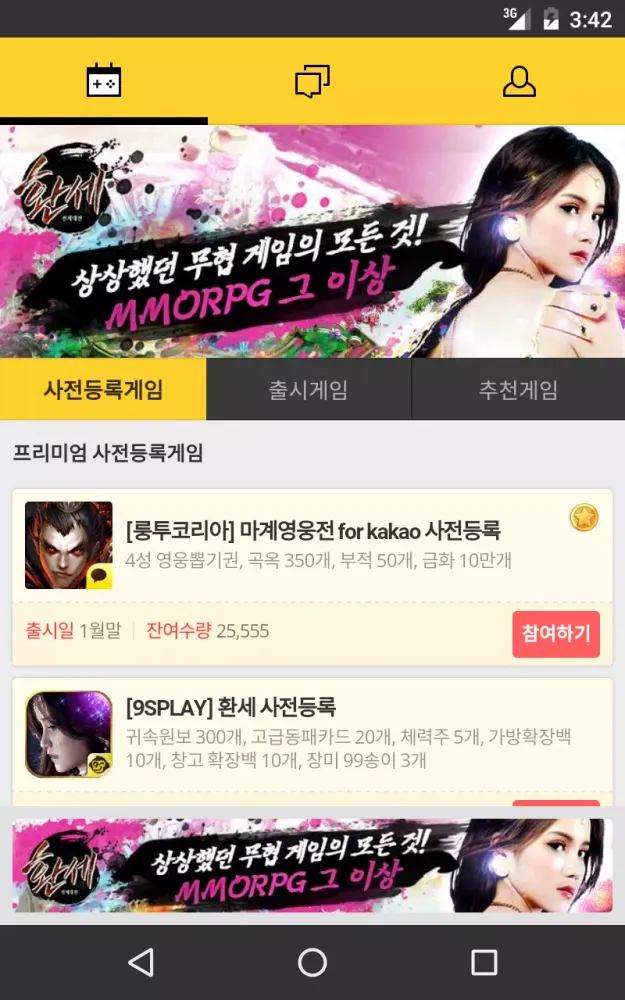The image size is (625, 1000).
Task: Open the bottom 환세 ad banner
Action: point(312,865)
